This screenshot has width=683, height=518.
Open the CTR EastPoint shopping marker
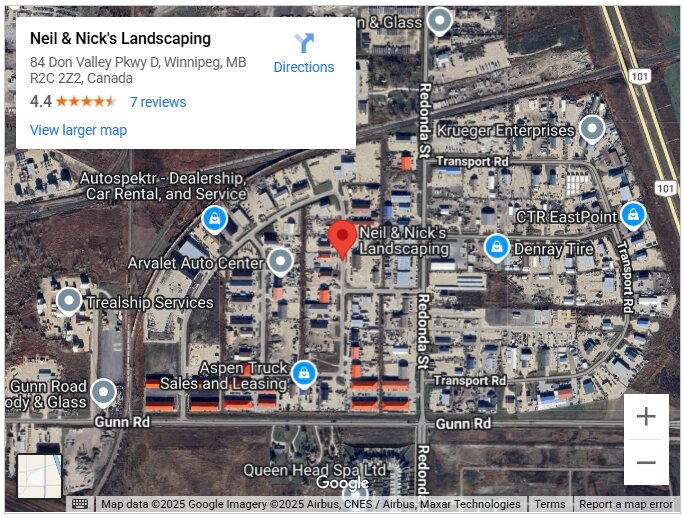(x=632, y=214)
